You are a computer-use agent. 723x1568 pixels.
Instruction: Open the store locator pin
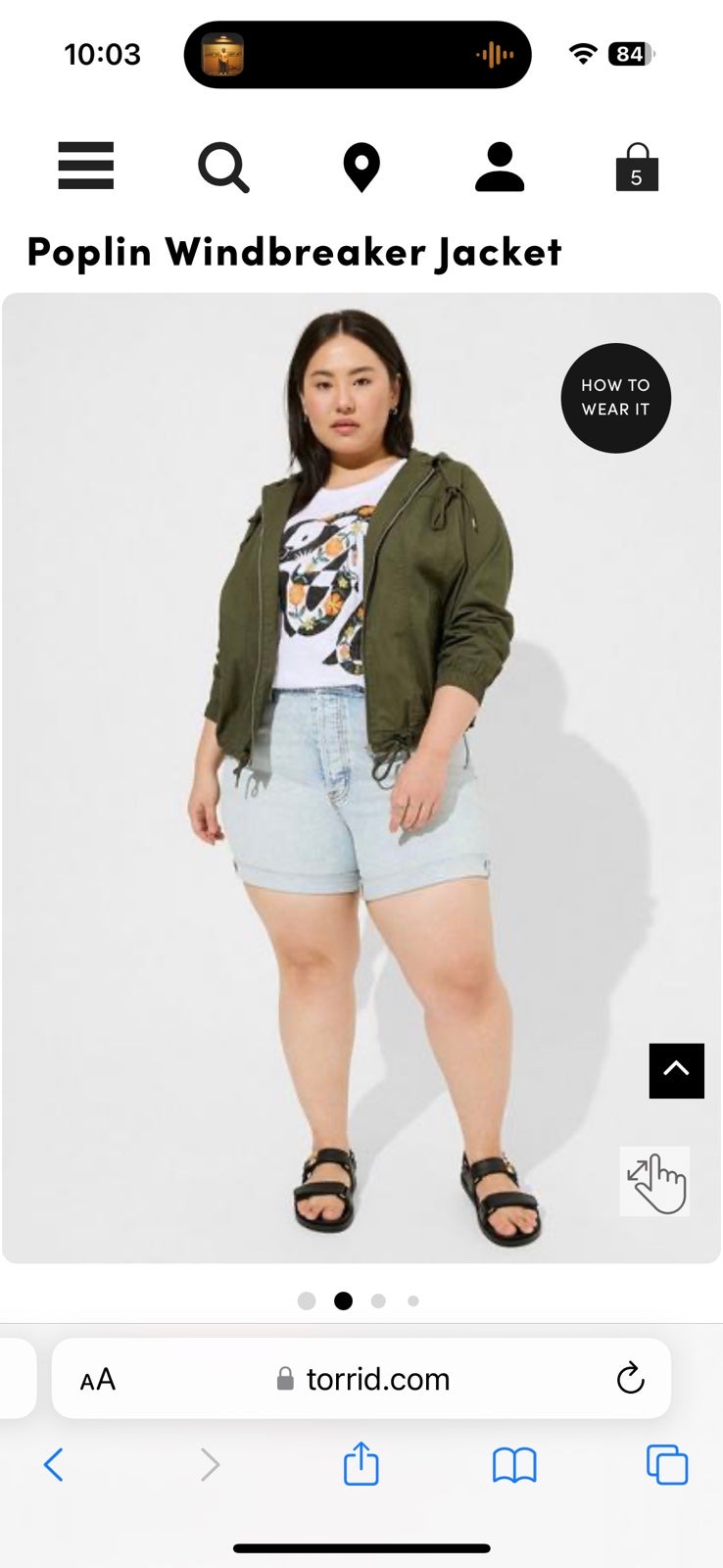coord(361,168)
